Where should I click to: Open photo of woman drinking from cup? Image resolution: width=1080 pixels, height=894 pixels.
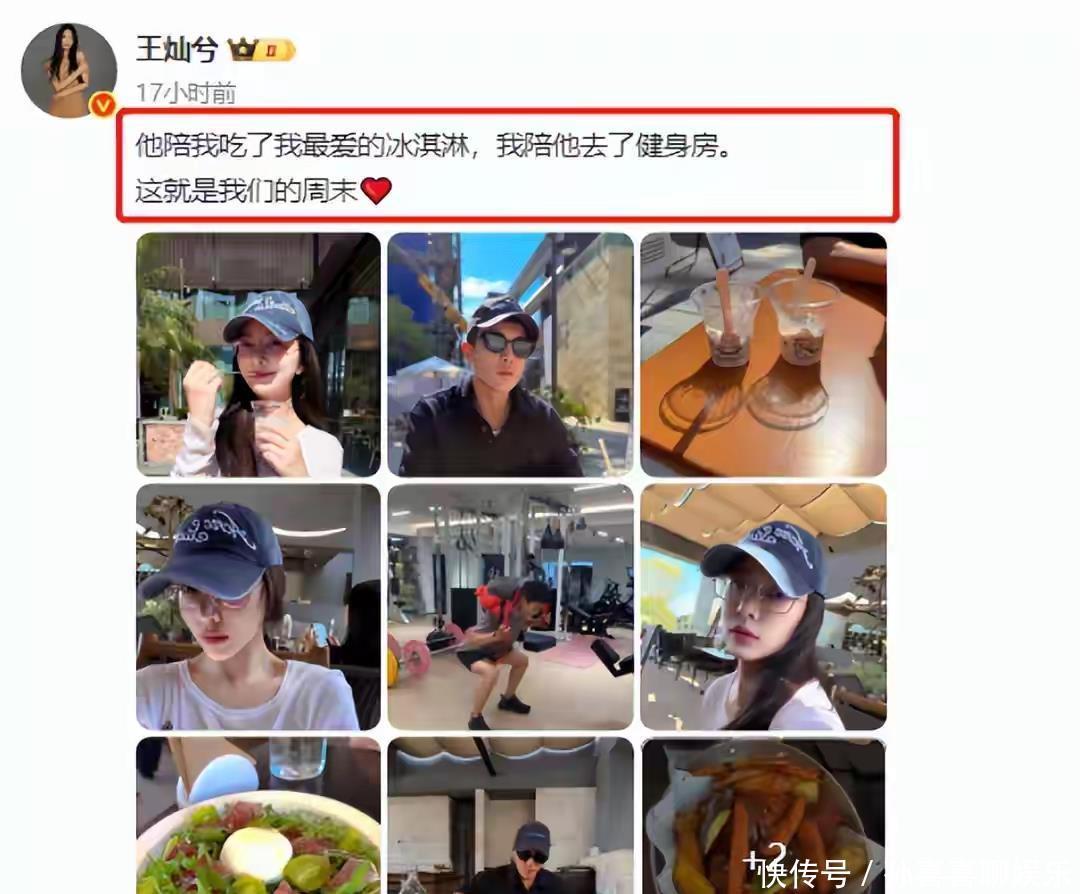pyautogui.click(x=258, y=354)
